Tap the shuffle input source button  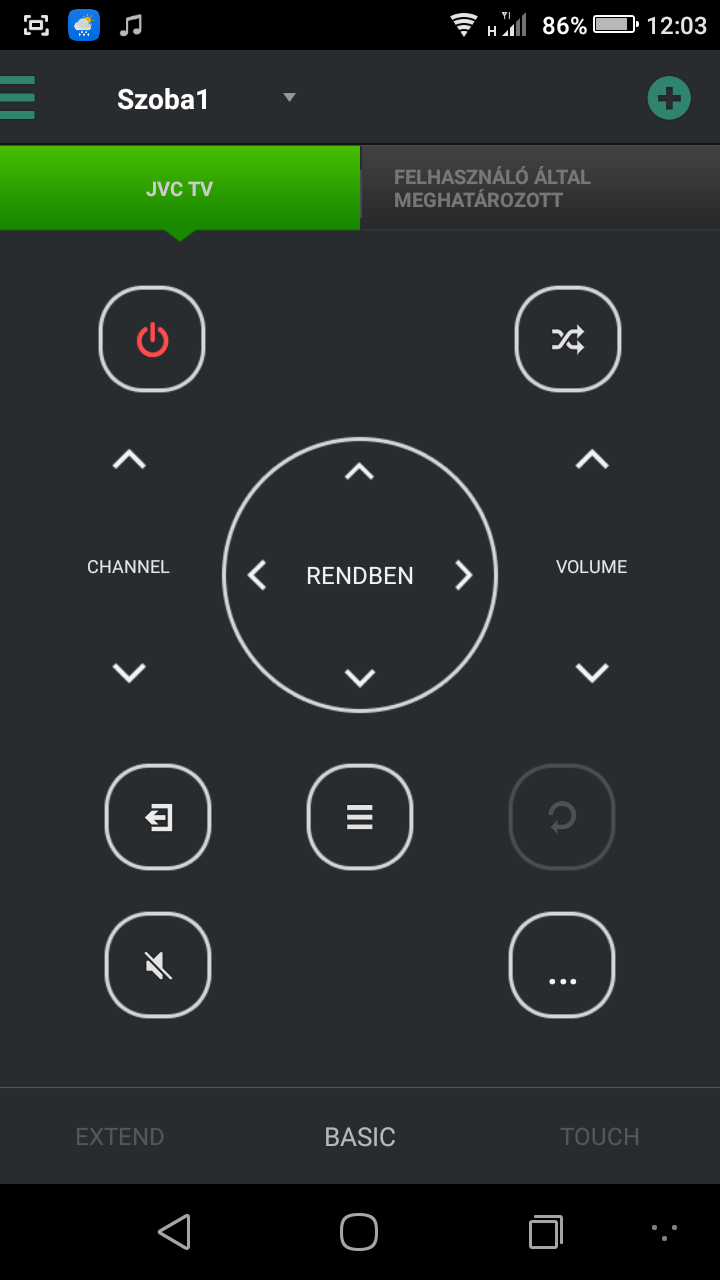(568, 339)
